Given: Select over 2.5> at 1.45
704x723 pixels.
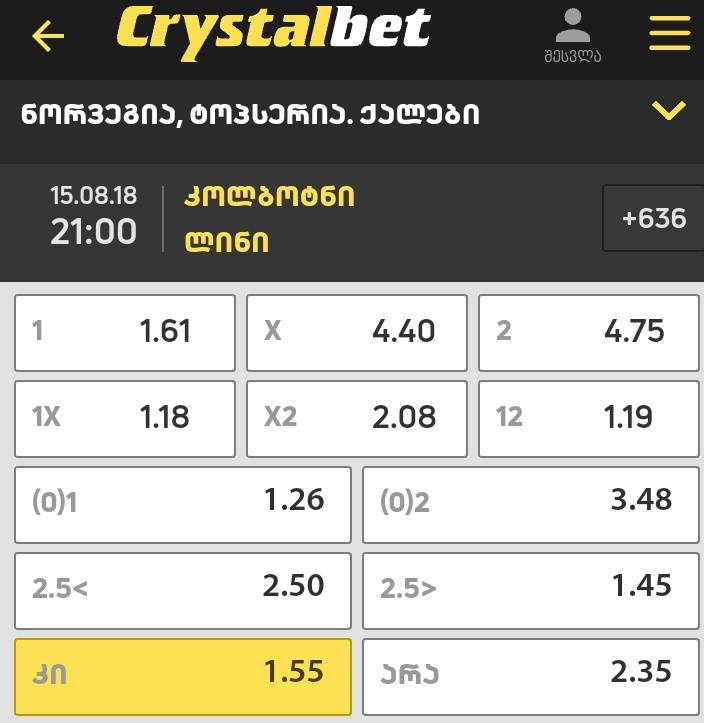Looking at the screenshot, I should click(530, 588).
